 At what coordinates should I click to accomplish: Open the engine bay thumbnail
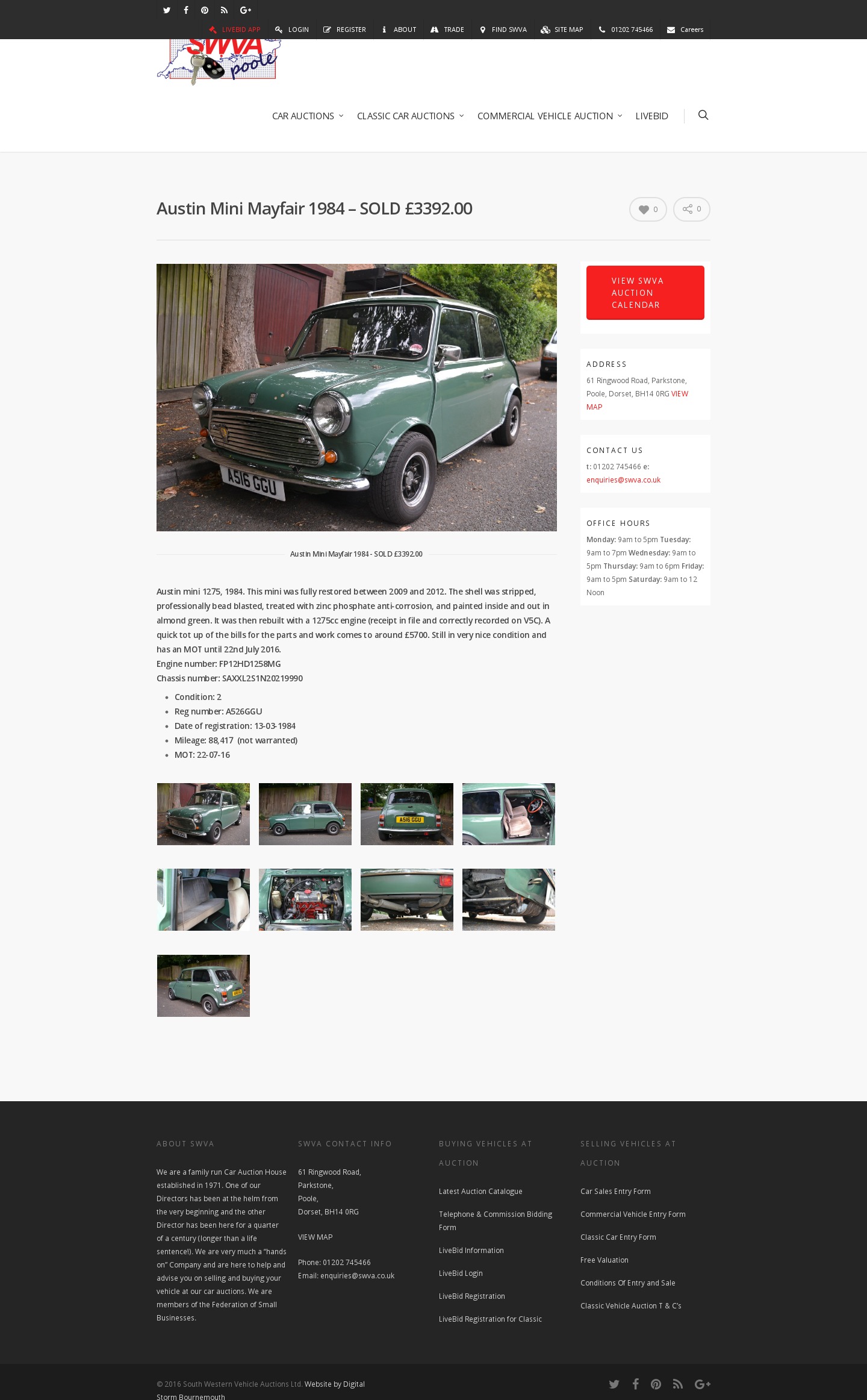tap(305, 899)
